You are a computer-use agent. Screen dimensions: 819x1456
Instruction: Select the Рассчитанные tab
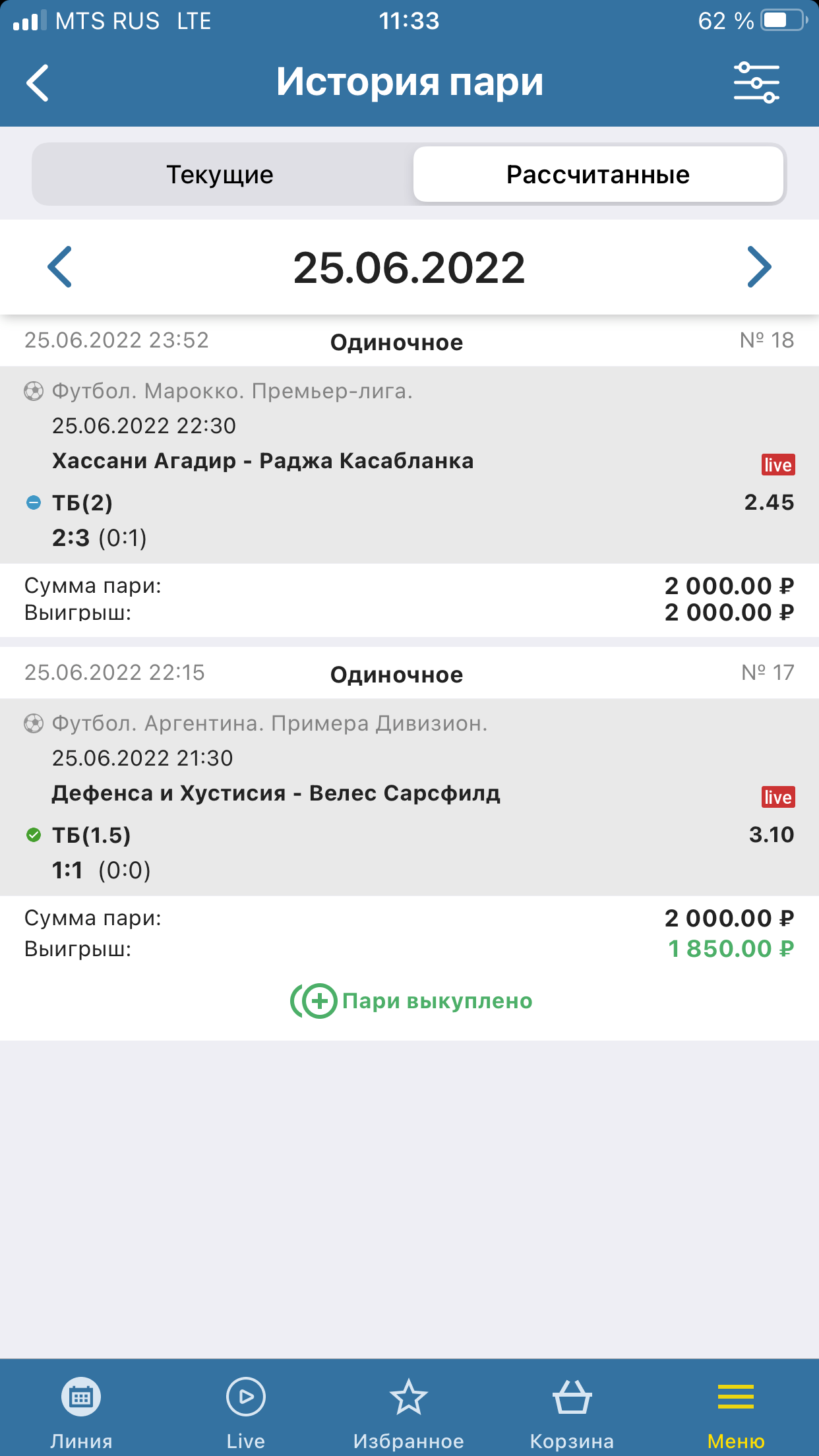pos(597,175)
